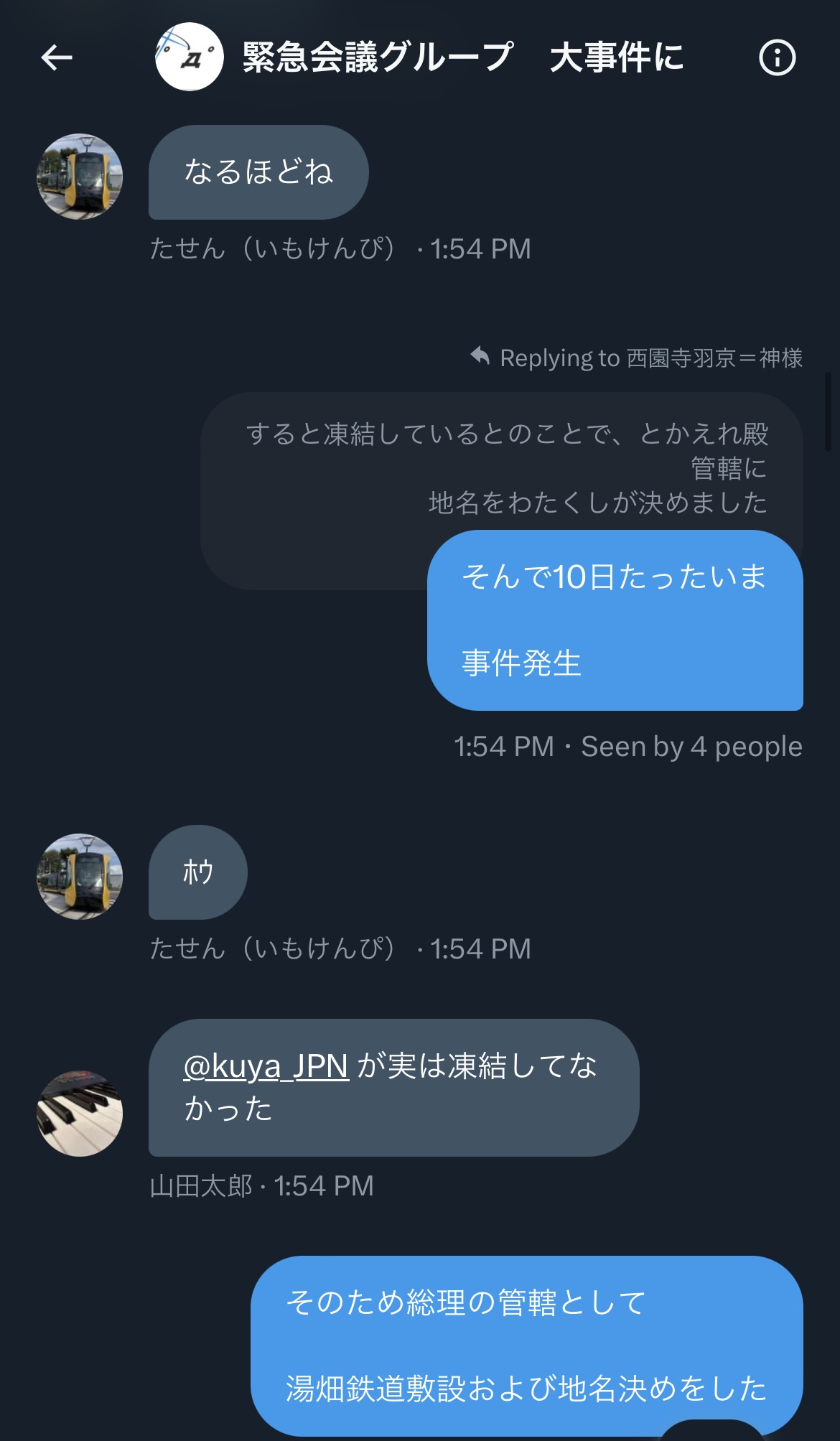
Task: Open the group avatar in the header
Action: pos(190,57)
